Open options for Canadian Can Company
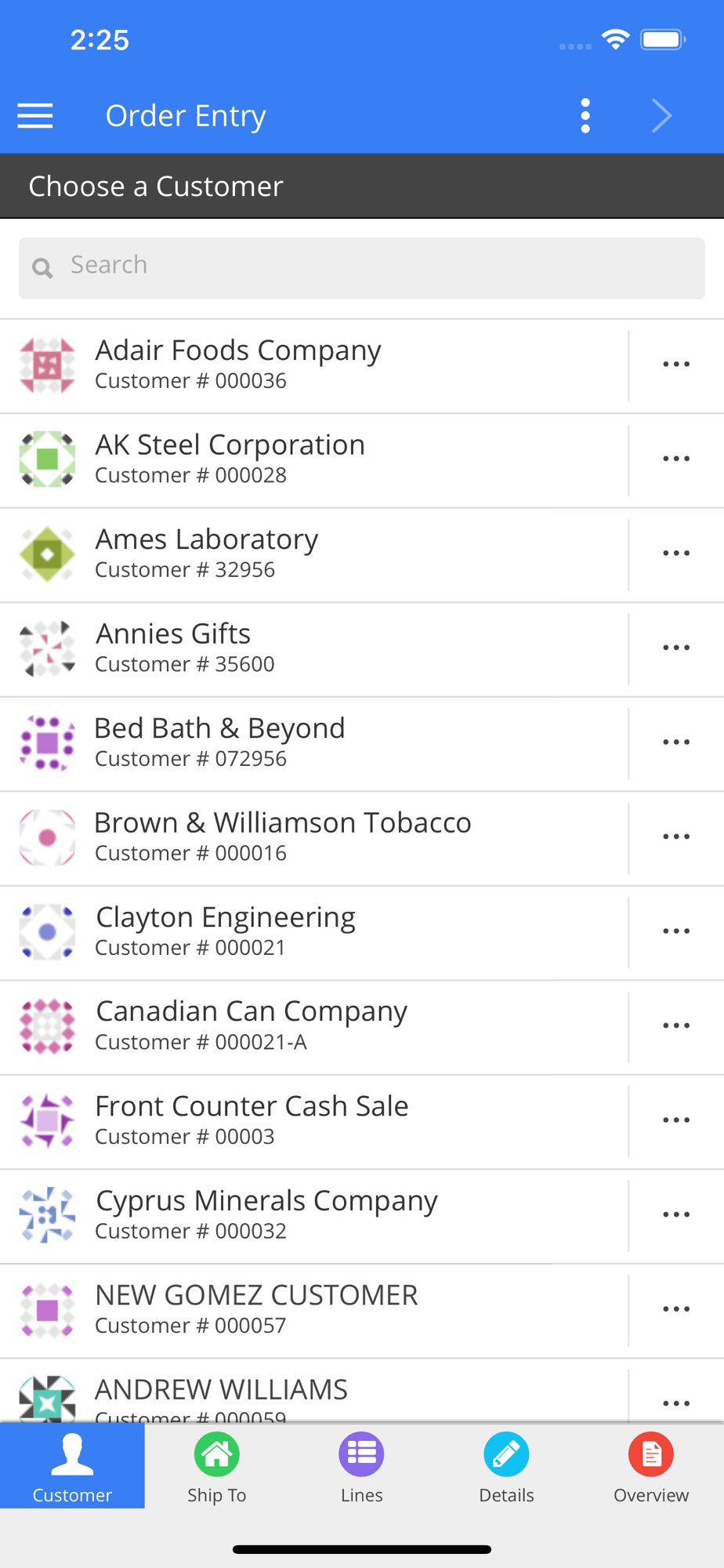 676,1028
